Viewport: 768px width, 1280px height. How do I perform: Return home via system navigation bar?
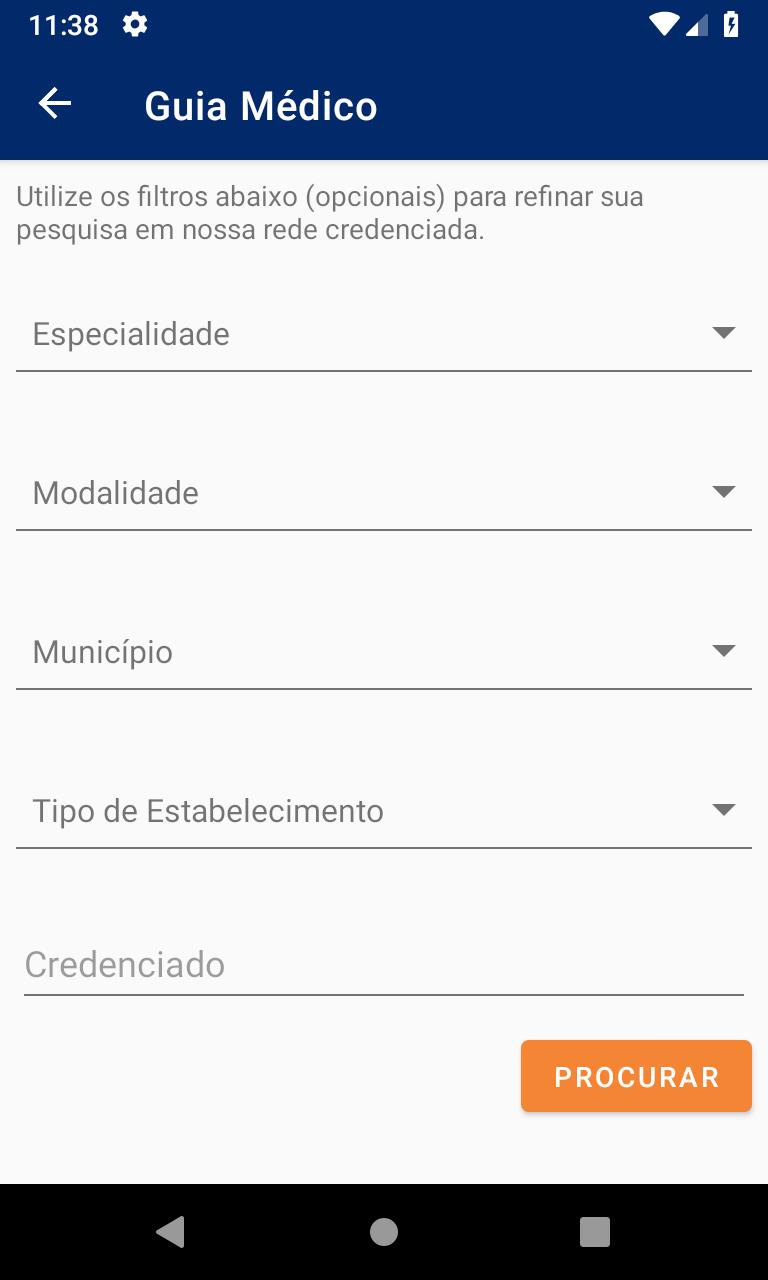(x=384, y=1232)
